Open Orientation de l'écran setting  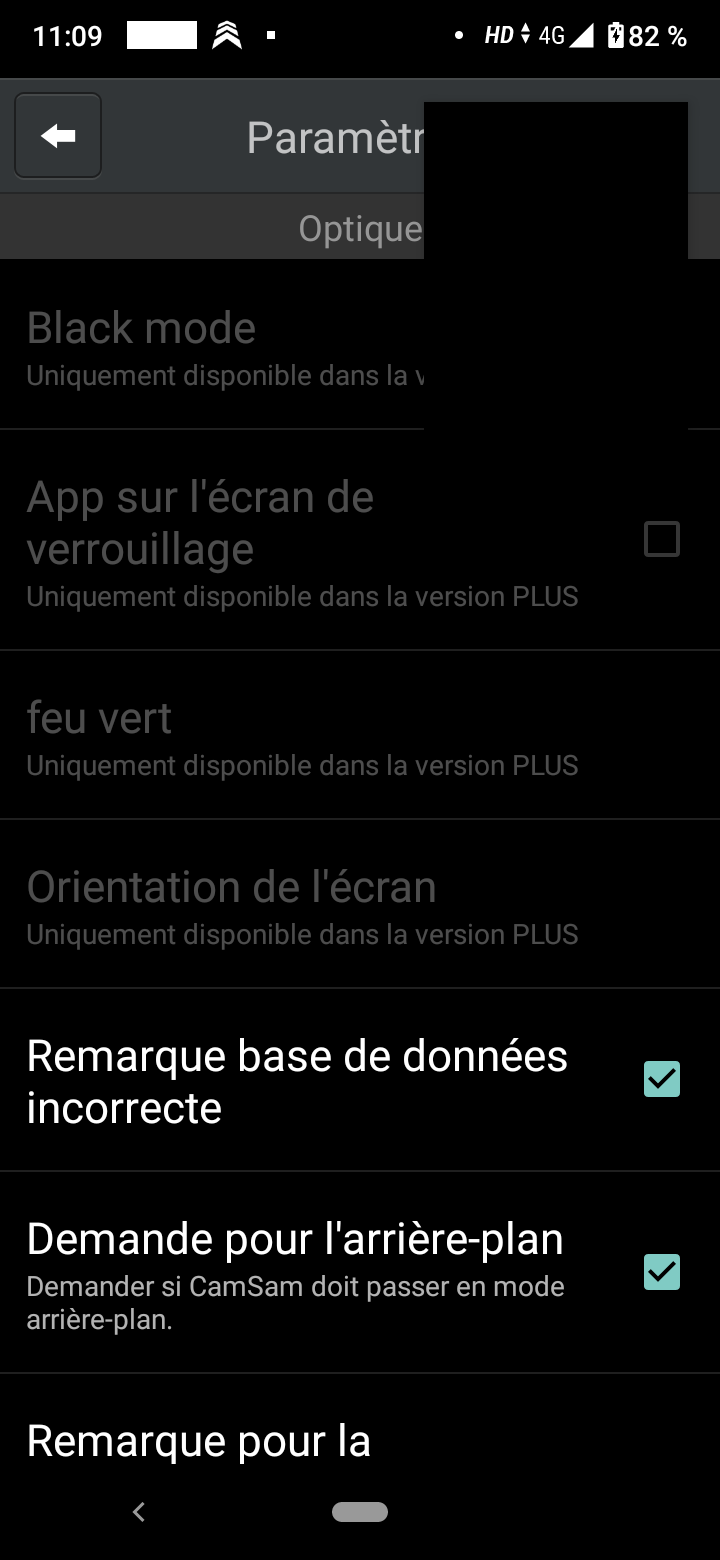300,905
